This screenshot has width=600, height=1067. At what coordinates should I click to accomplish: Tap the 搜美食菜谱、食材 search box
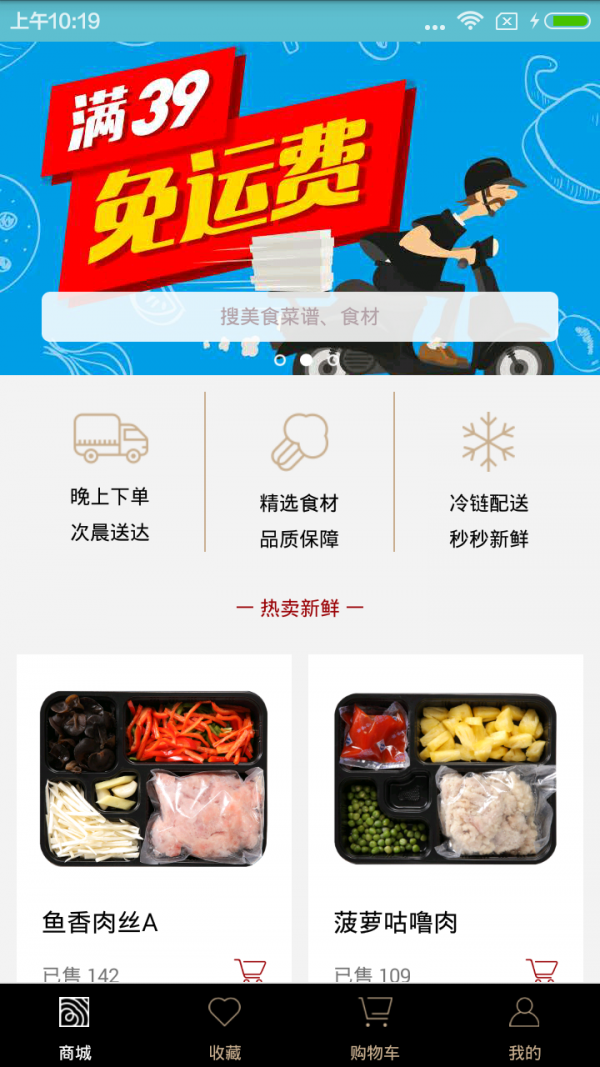[x=300, y=317]
